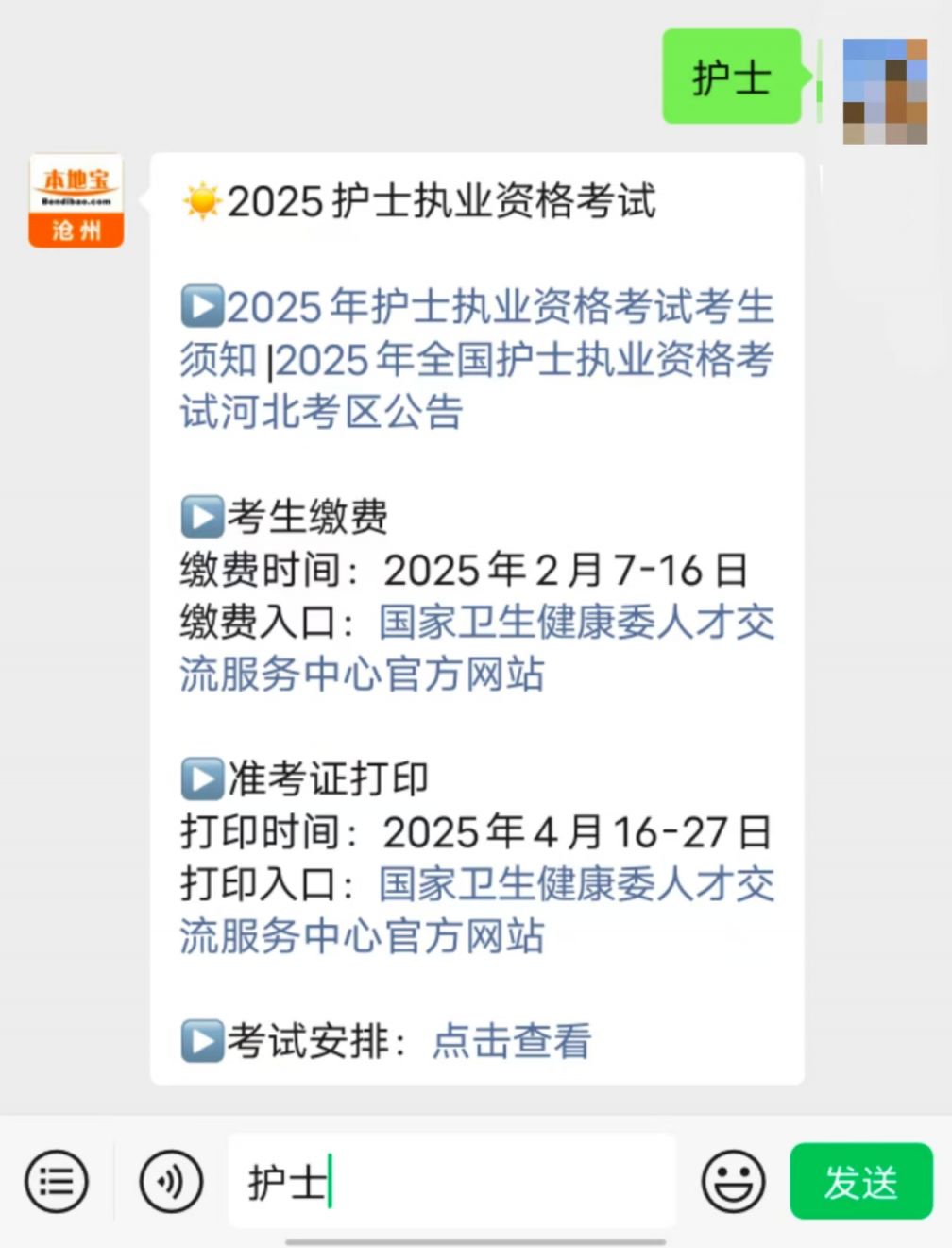Tap 点击查看 to view exam arrangements
The image size is (952, 1248).
click(511, 1042)
